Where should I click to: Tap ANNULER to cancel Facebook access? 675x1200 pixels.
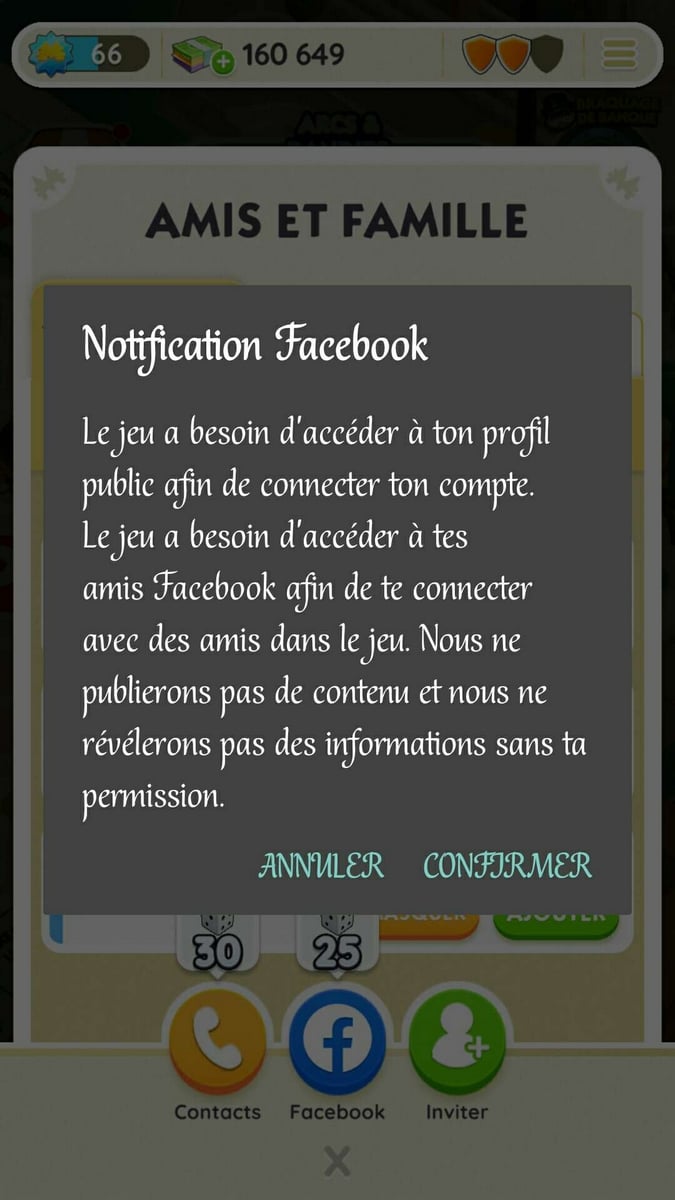point(321,865)
